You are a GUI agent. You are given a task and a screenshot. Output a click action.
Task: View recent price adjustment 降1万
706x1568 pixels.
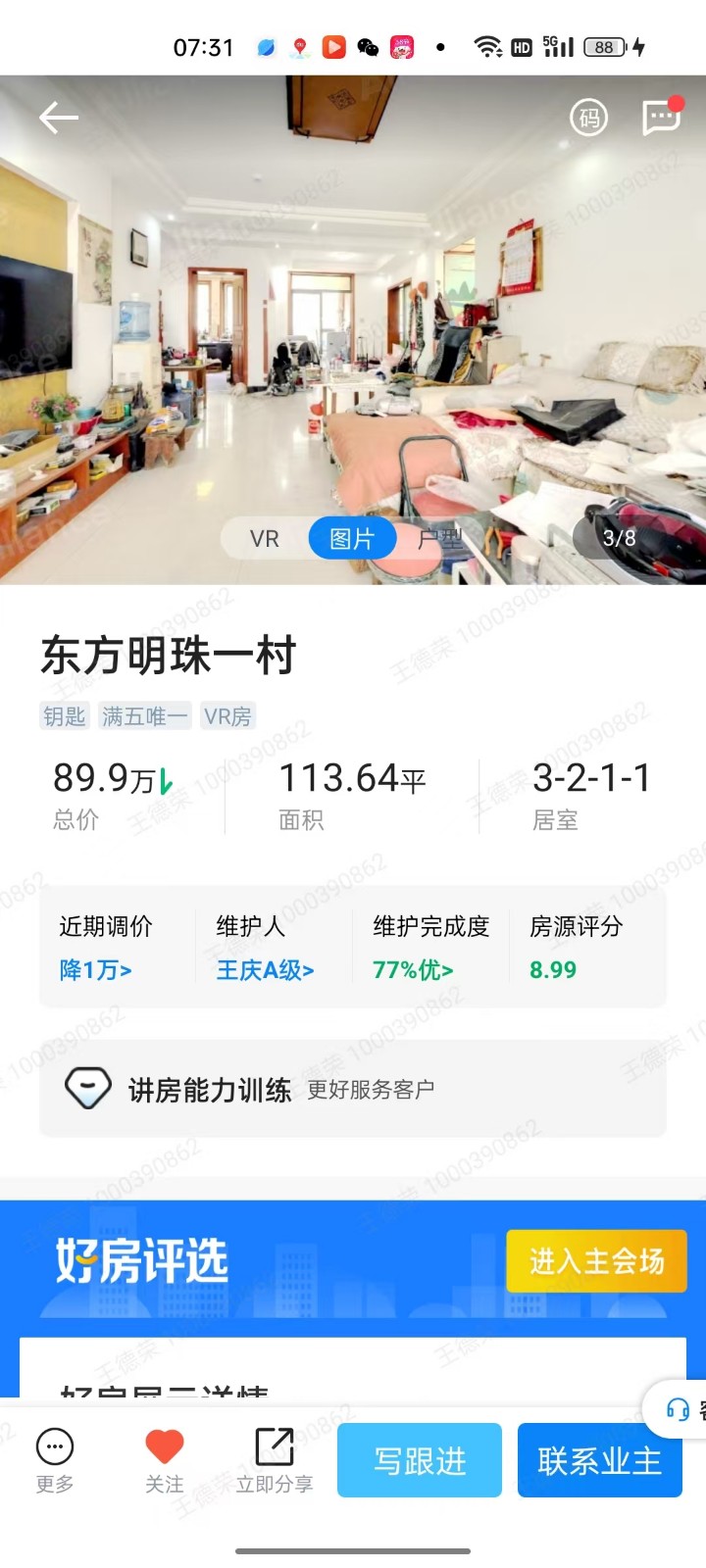95,970
